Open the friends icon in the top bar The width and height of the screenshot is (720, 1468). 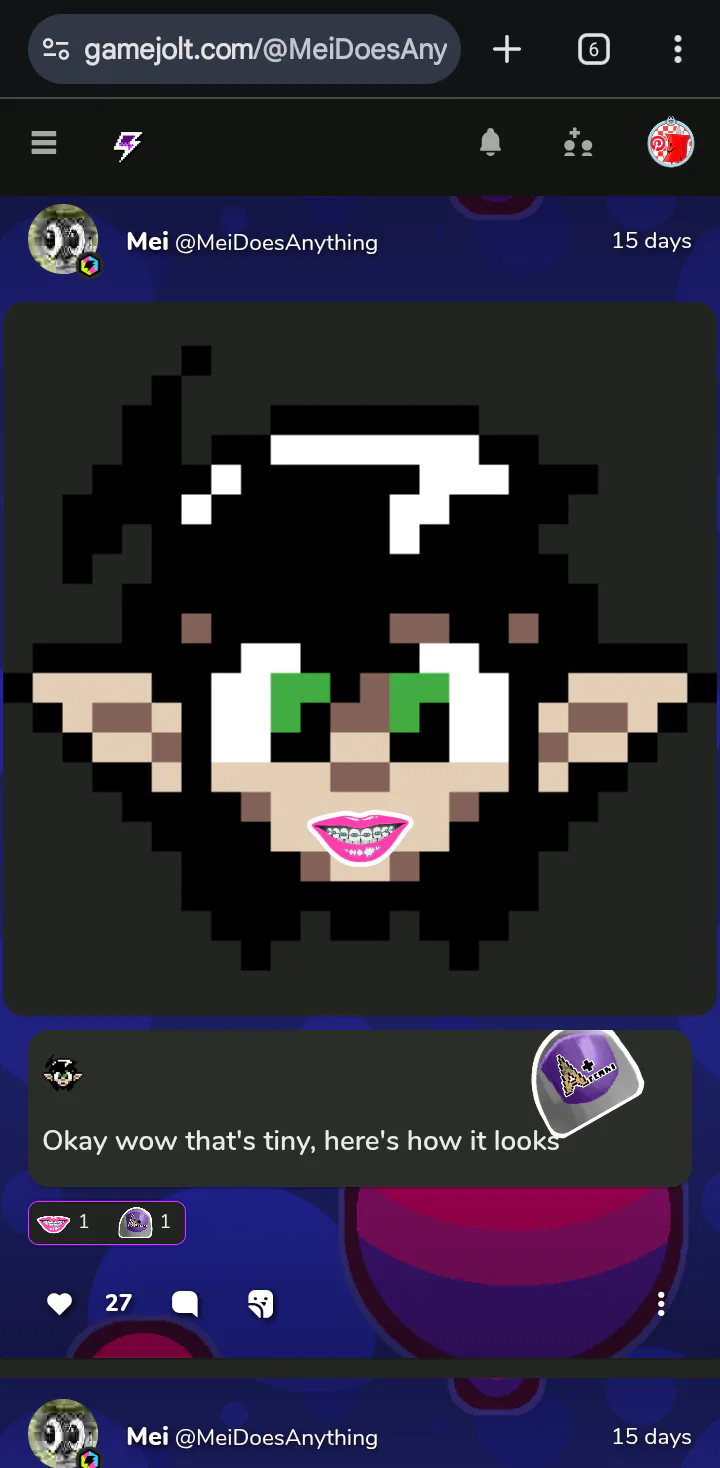(578, 145)
